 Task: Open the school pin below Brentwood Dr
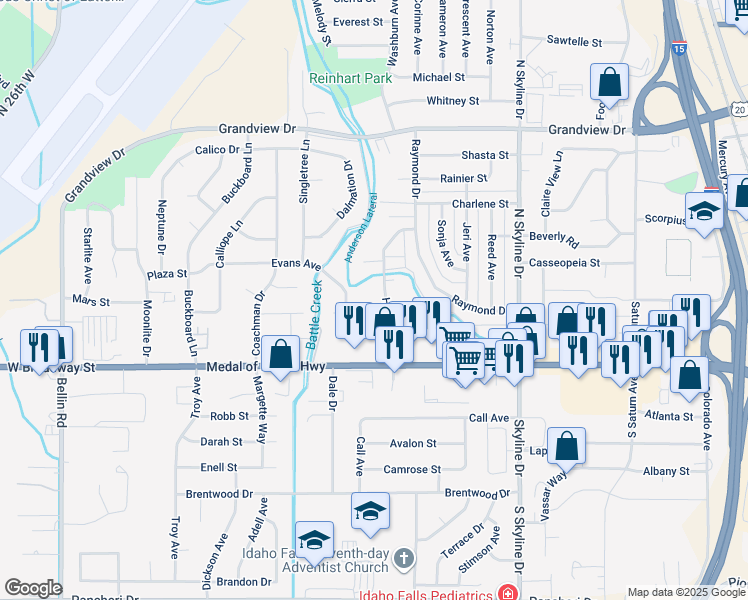pyautogui.click(x=370, y=511)
